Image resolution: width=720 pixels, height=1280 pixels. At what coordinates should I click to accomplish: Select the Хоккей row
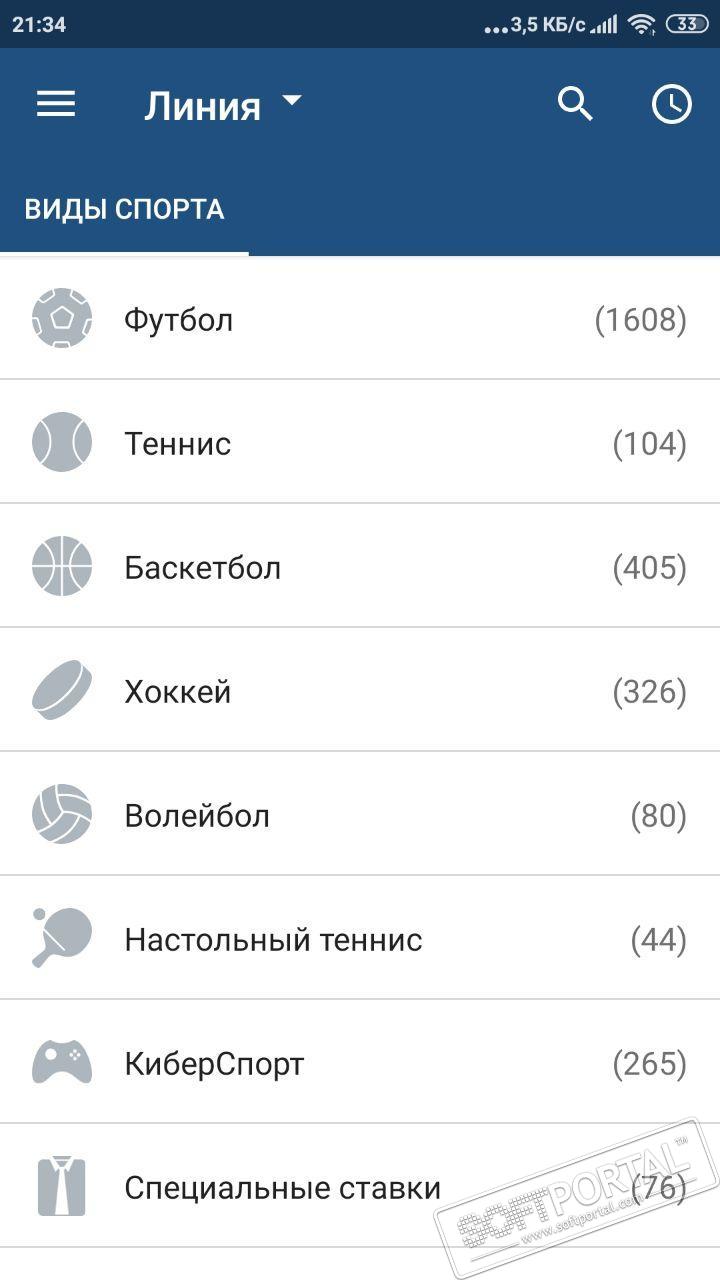pyautogui.click(x=360, y=692)
